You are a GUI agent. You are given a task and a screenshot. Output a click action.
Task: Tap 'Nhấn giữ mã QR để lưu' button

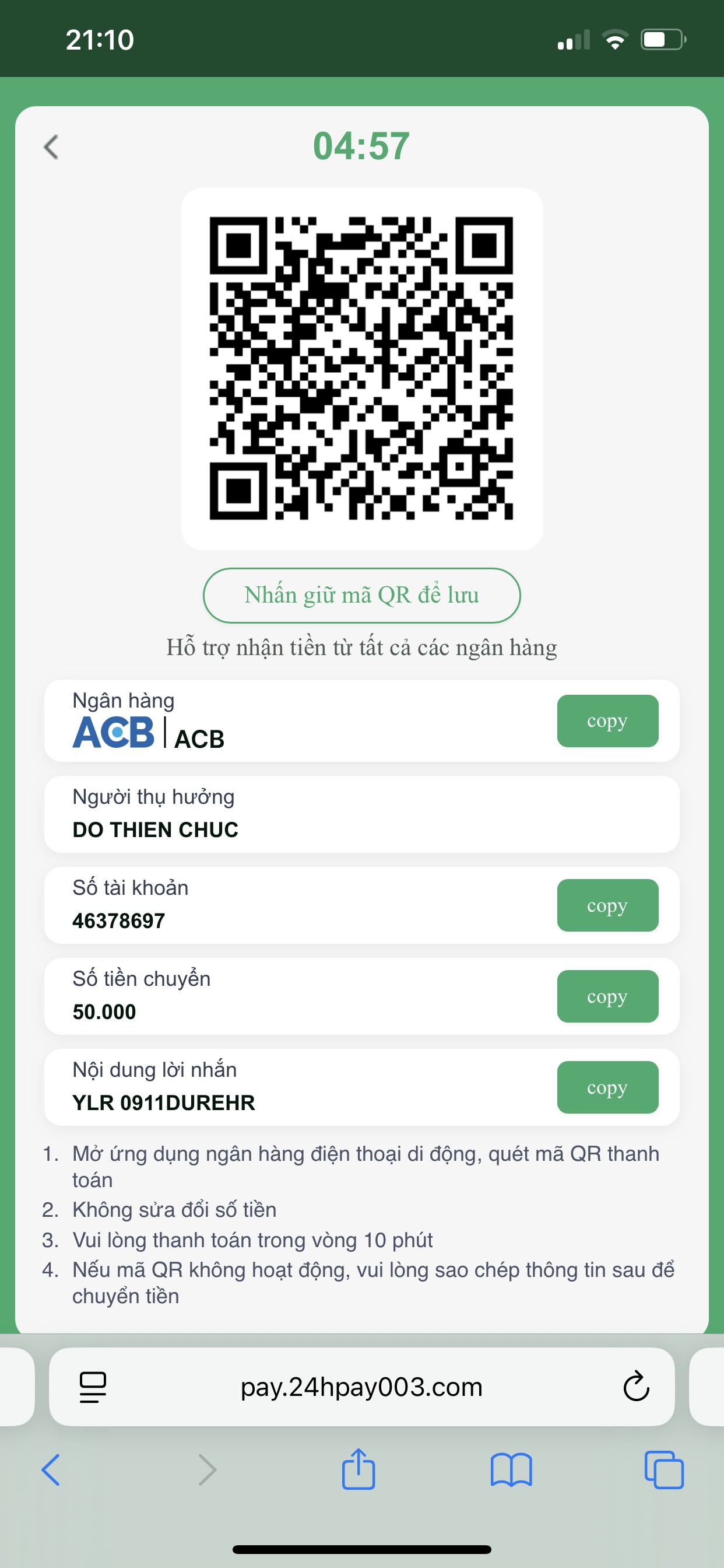click(x=361, y=594)
